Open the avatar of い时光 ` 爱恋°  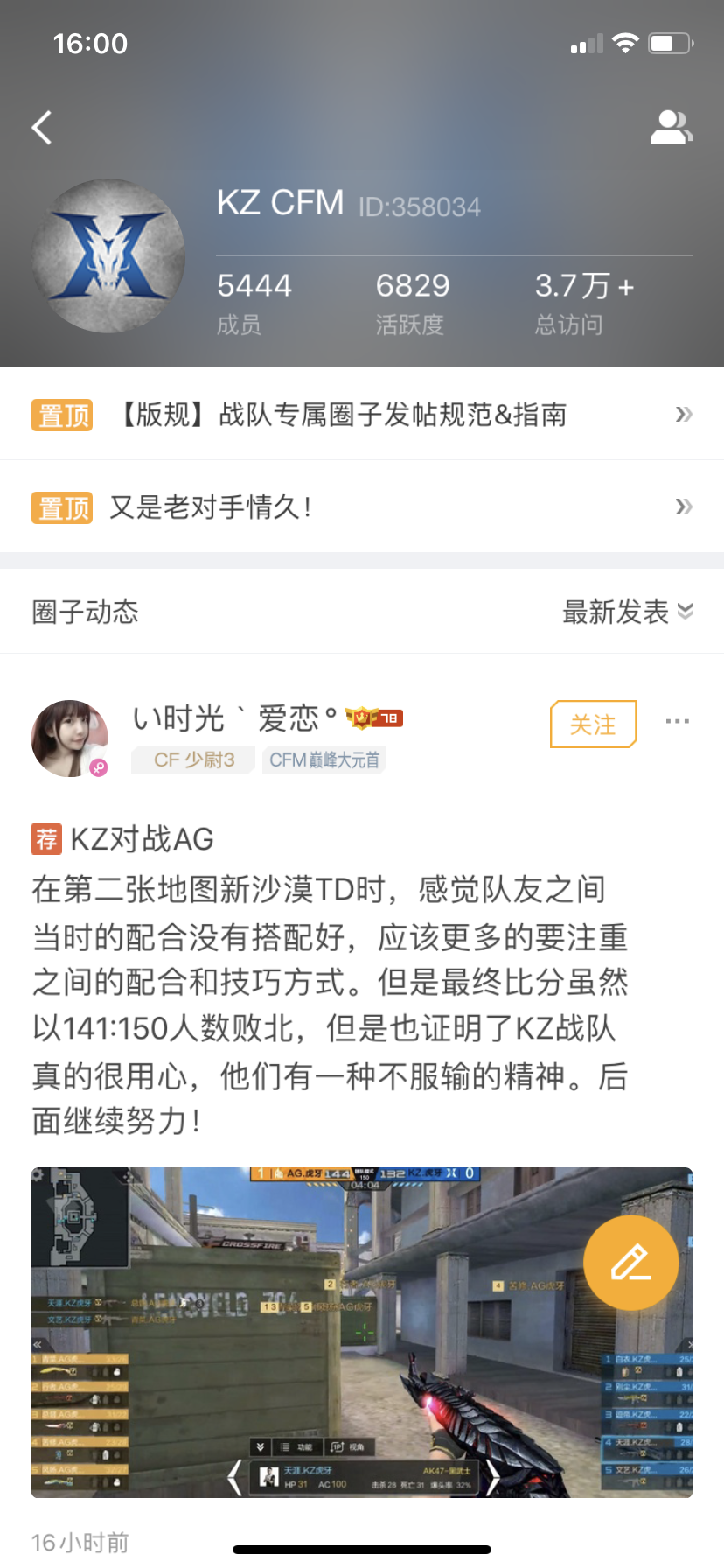(x=70, y=738)
